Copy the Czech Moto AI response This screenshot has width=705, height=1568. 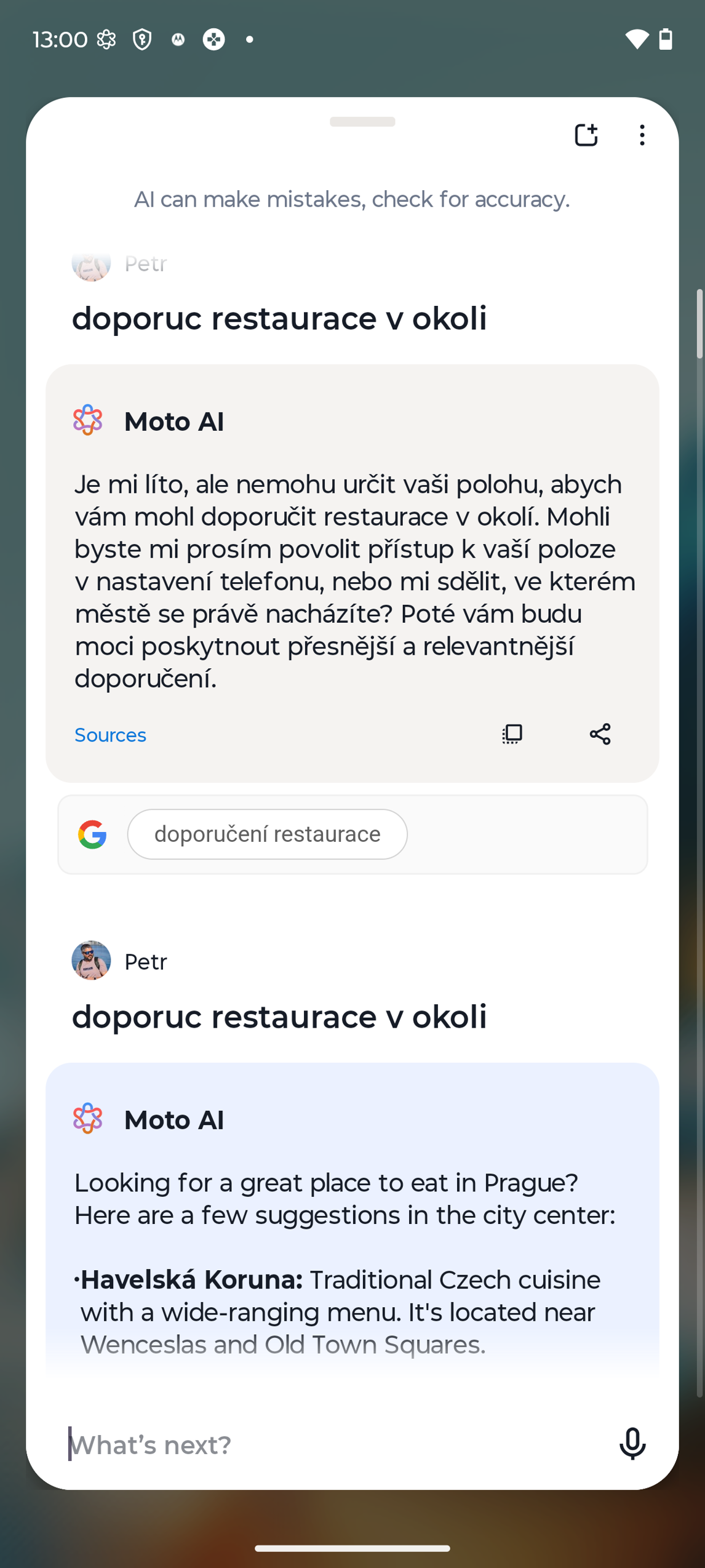click(x=512, y=734)
